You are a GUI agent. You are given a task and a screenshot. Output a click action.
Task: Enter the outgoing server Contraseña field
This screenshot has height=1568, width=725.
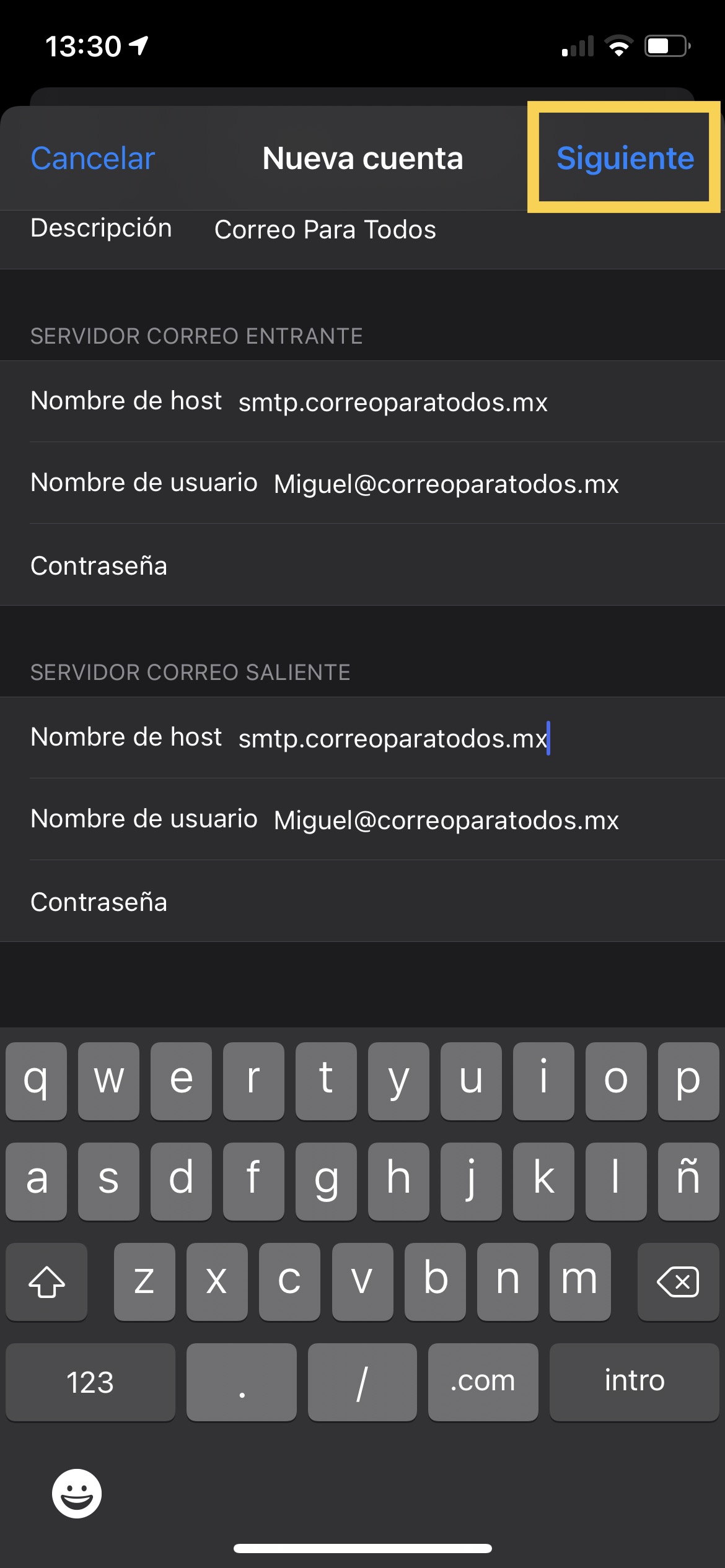pos(434,902)
